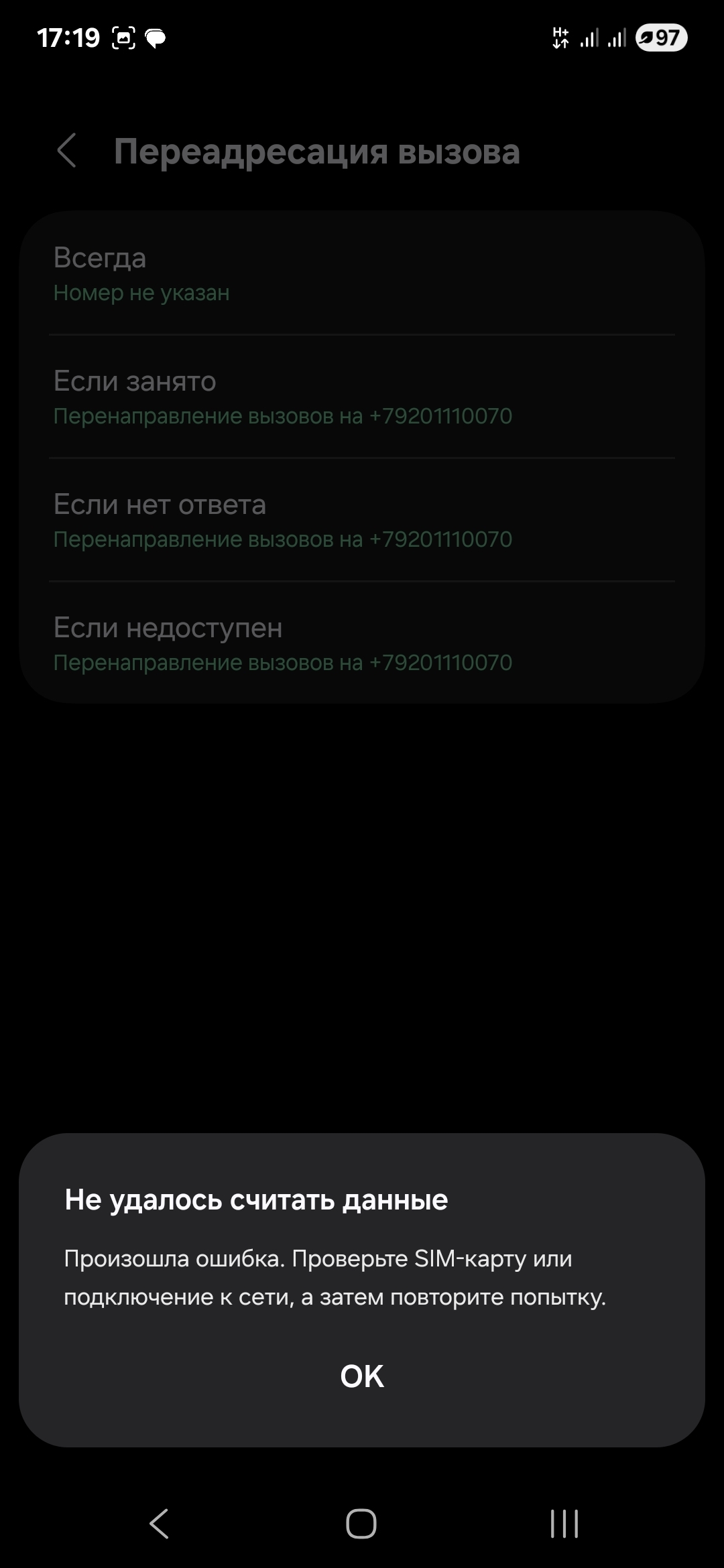Go back from Переадресация вызова screen

click(67, 151)
